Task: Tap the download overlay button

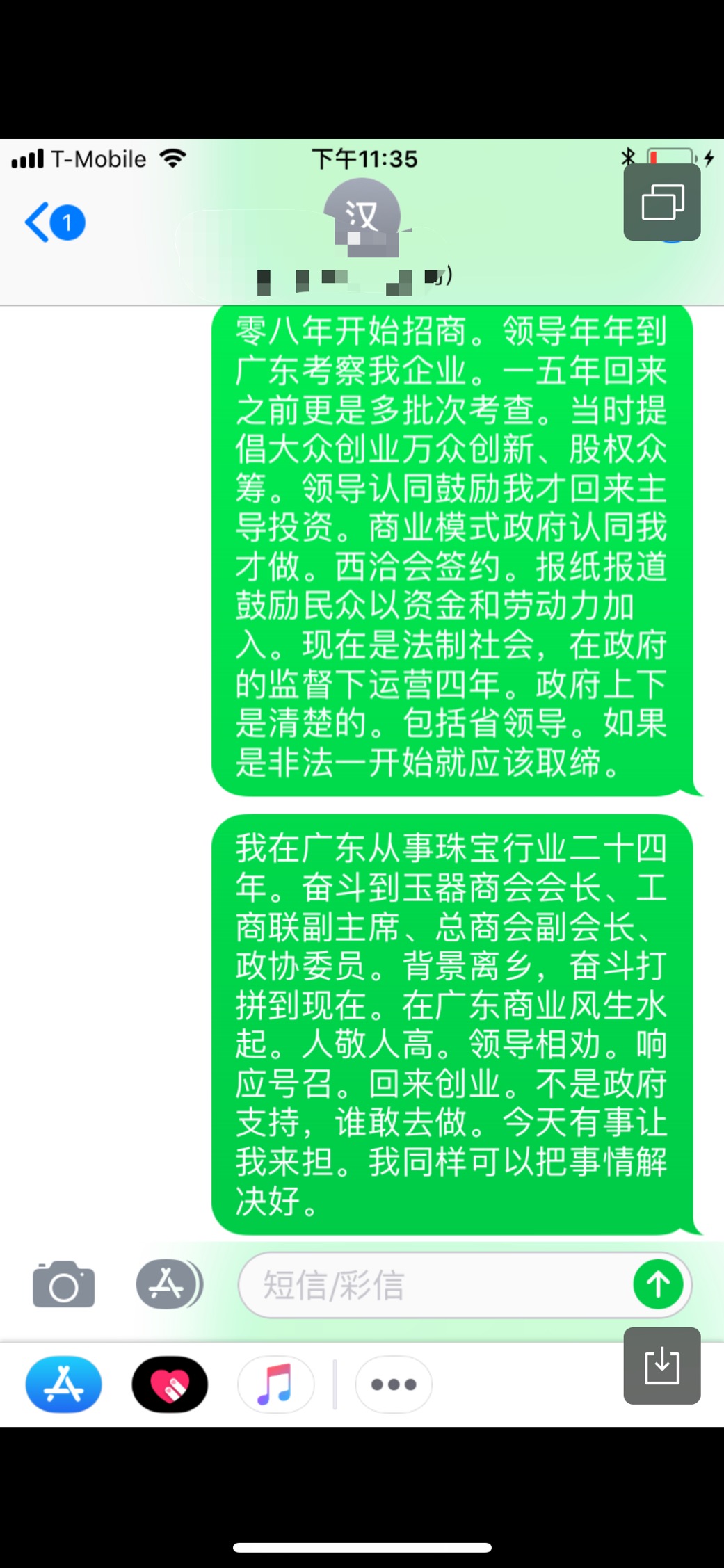Action: tap(662, 1366)
